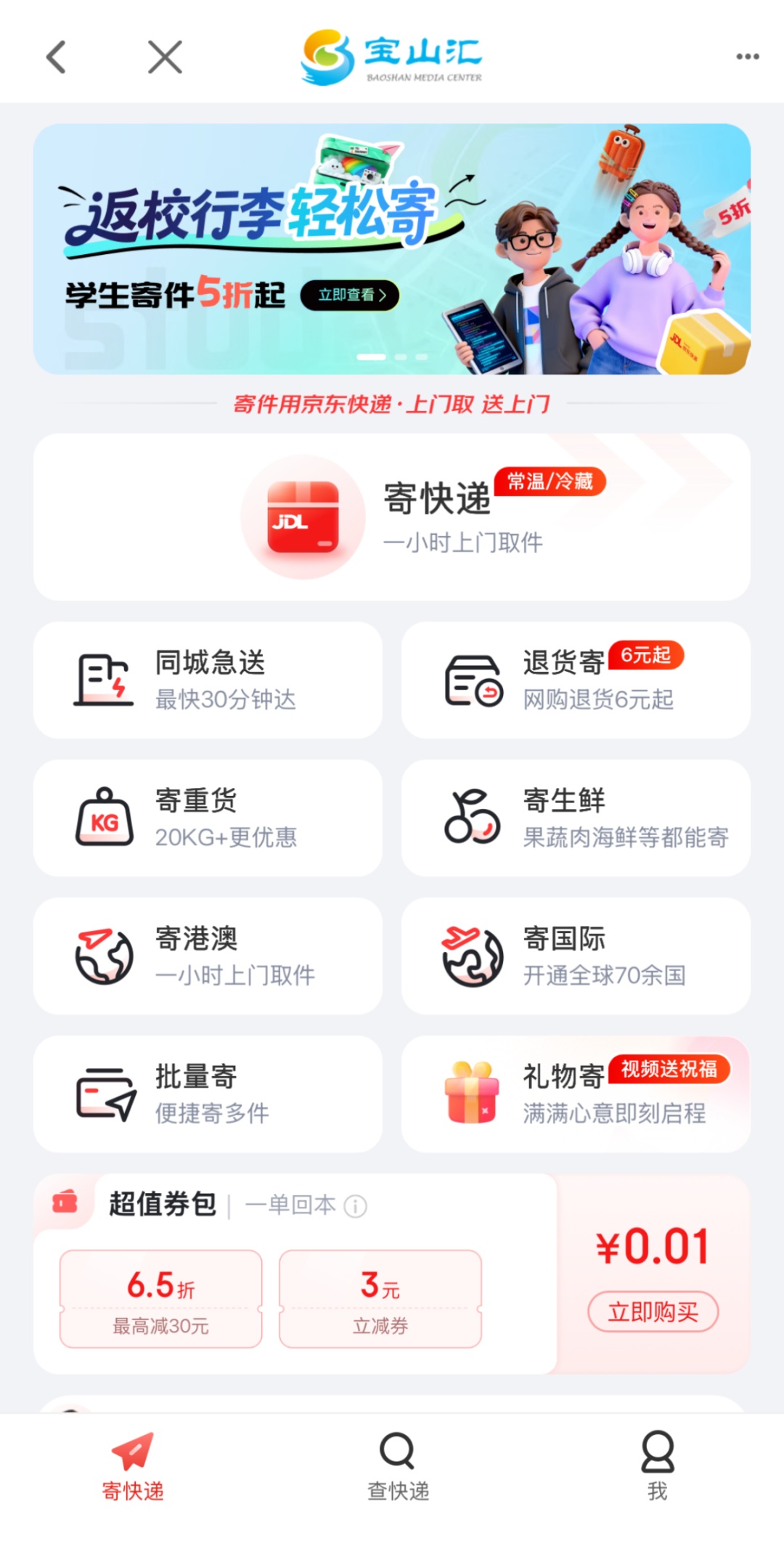Select 寄港澳 shipping option

208,956
